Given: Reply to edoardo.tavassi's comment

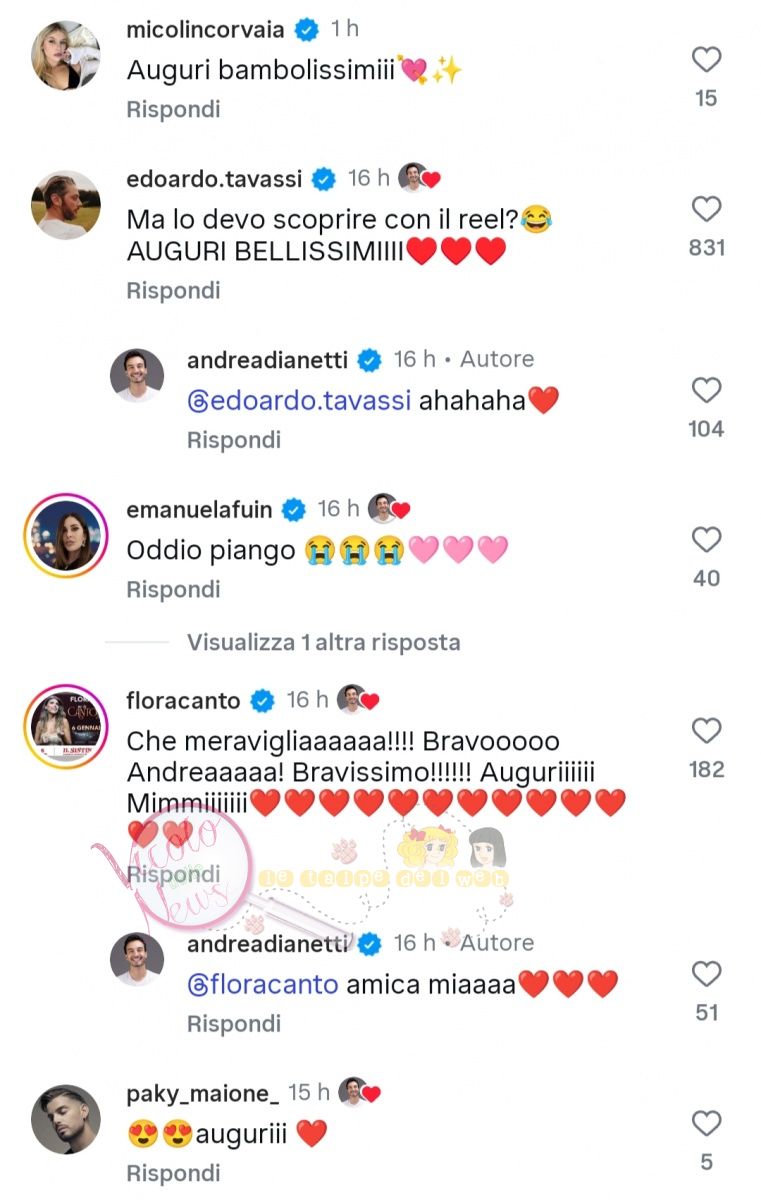Looking at the screenshot, I should (173, 291).
